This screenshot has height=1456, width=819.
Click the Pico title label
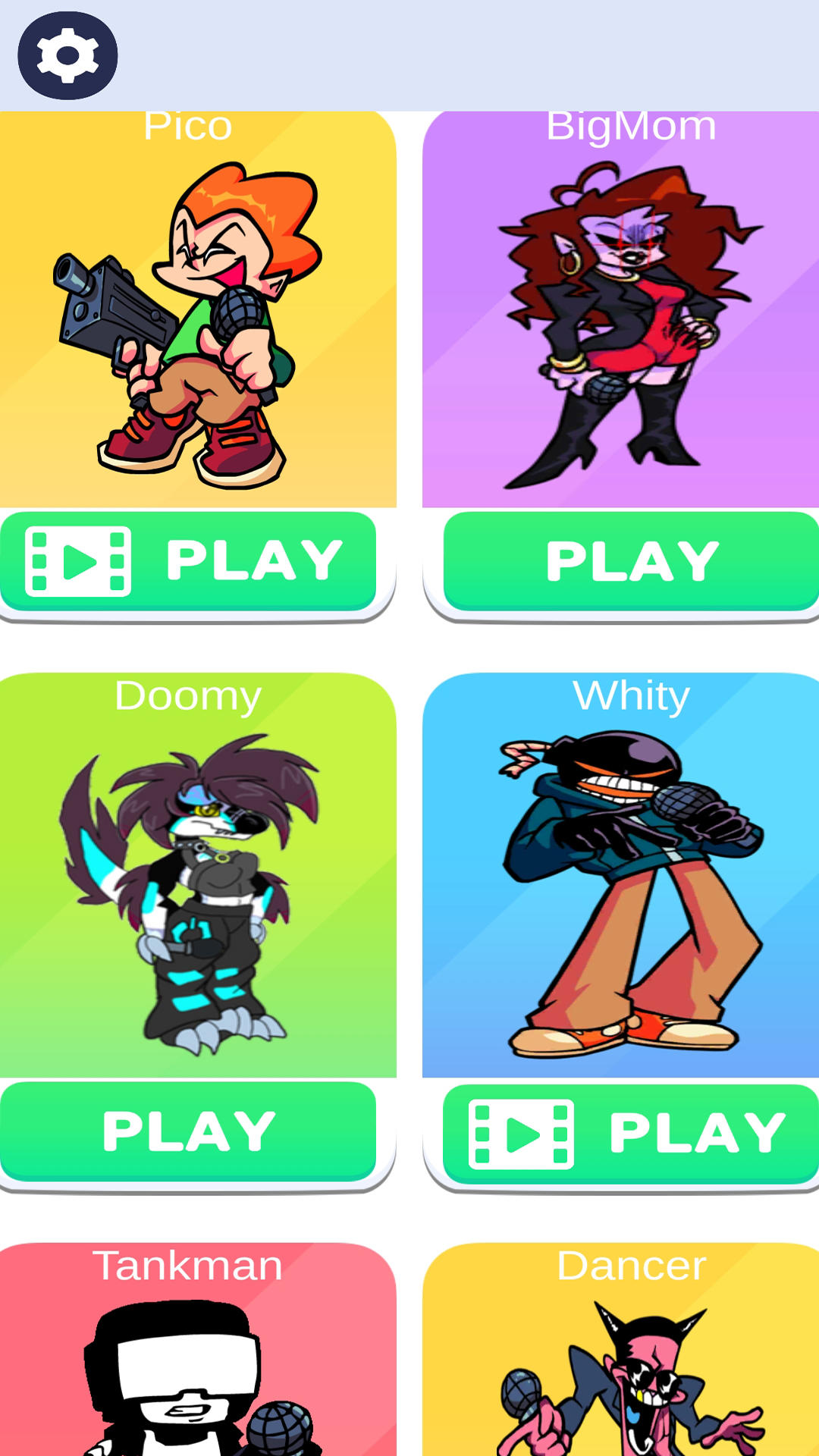(190, 127)
